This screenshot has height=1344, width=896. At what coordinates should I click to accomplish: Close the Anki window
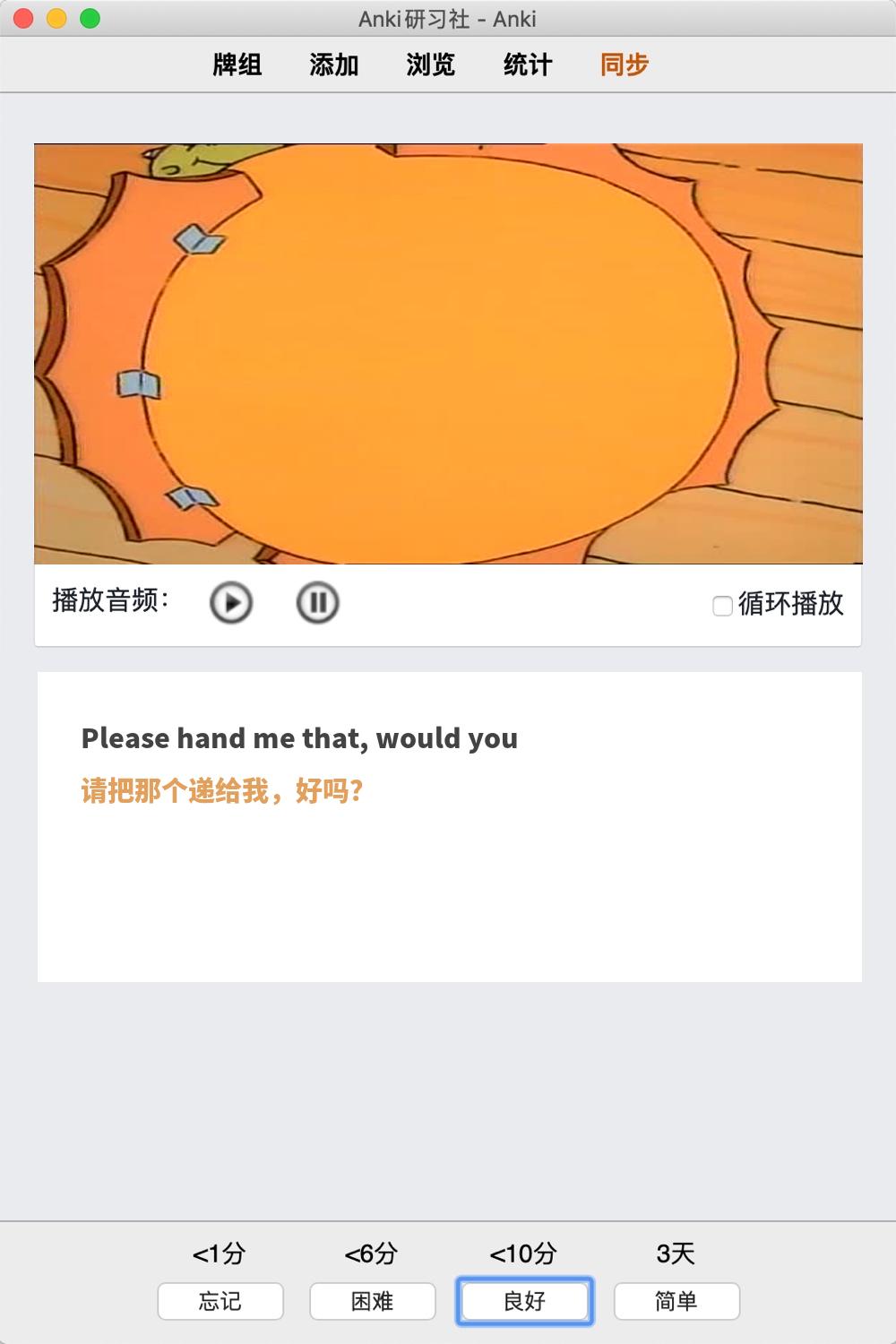pos(24,18)
